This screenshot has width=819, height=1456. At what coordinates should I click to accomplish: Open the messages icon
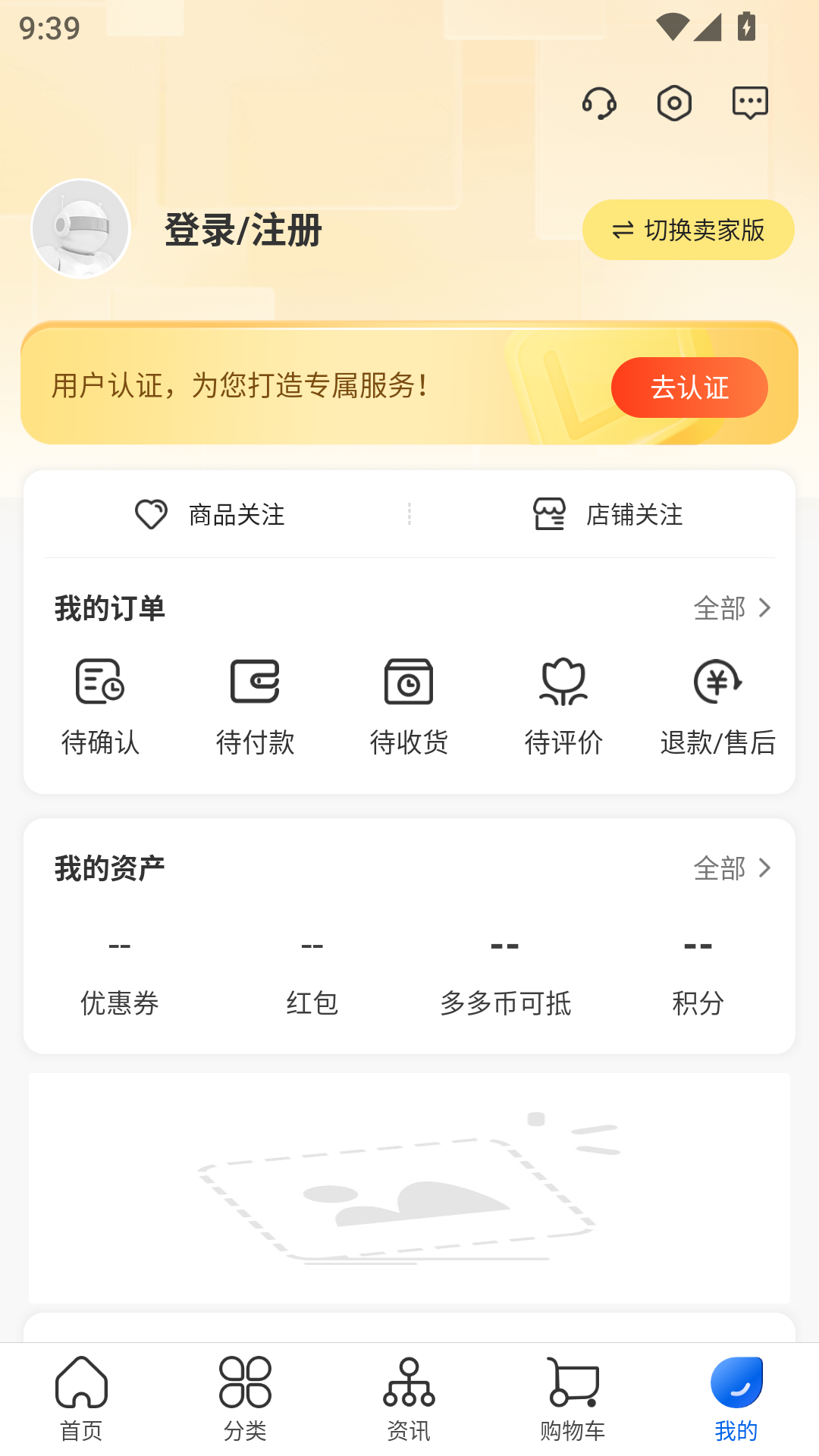click(750, 103)
